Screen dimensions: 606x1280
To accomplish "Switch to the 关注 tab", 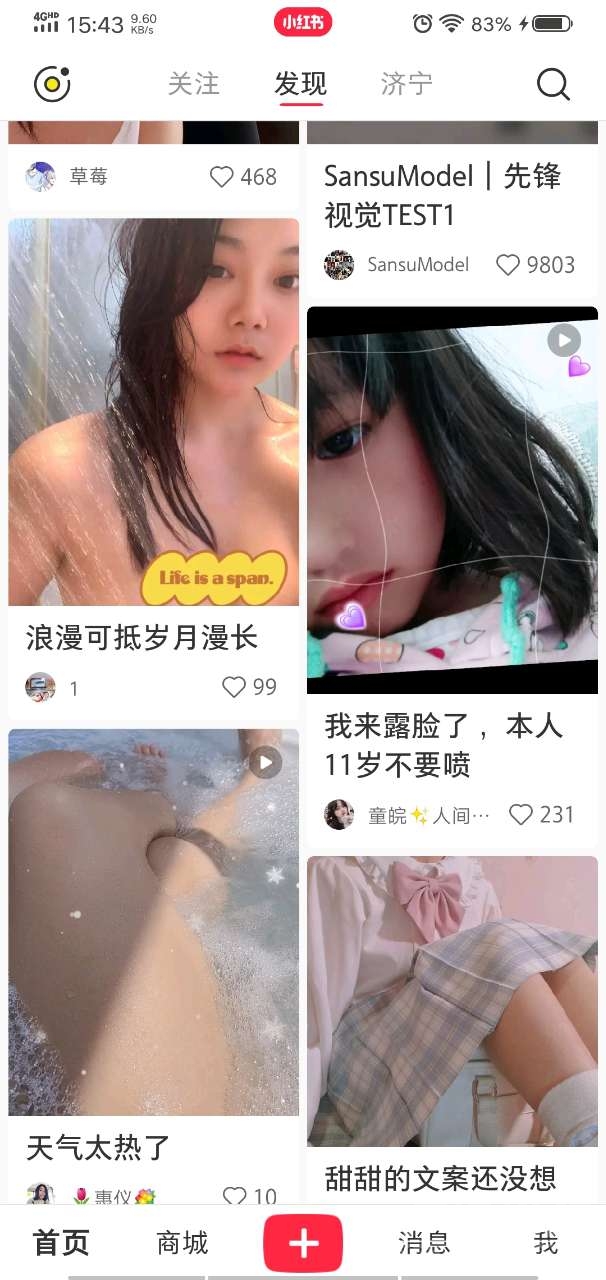I will tap(193, 84).
